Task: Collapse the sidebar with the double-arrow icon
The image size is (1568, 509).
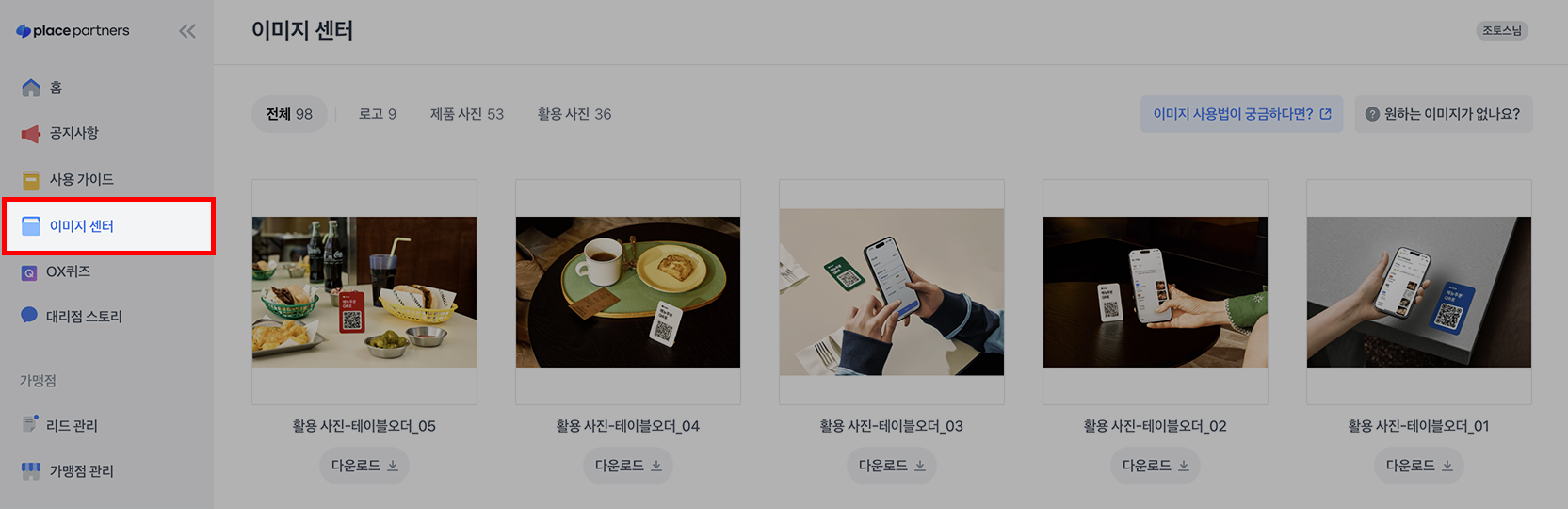Action: click(x=187, y=31)
